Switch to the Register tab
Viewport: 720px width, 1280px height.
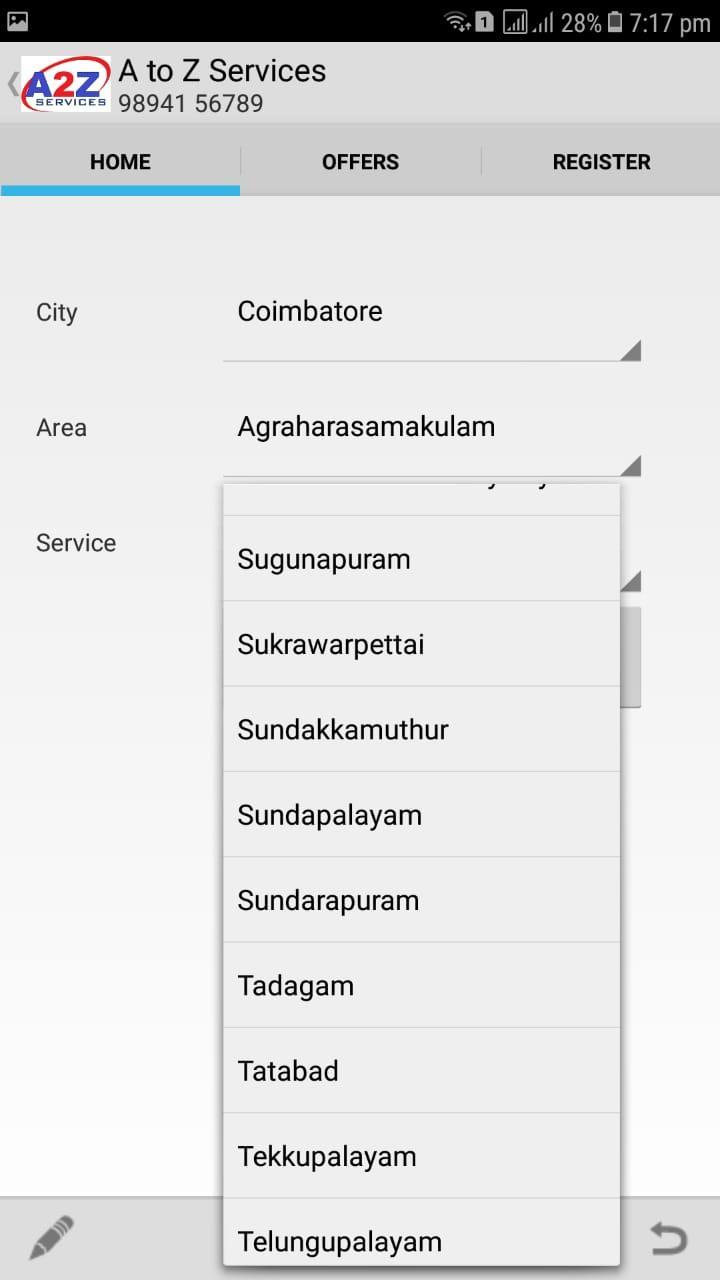[601, 162]
